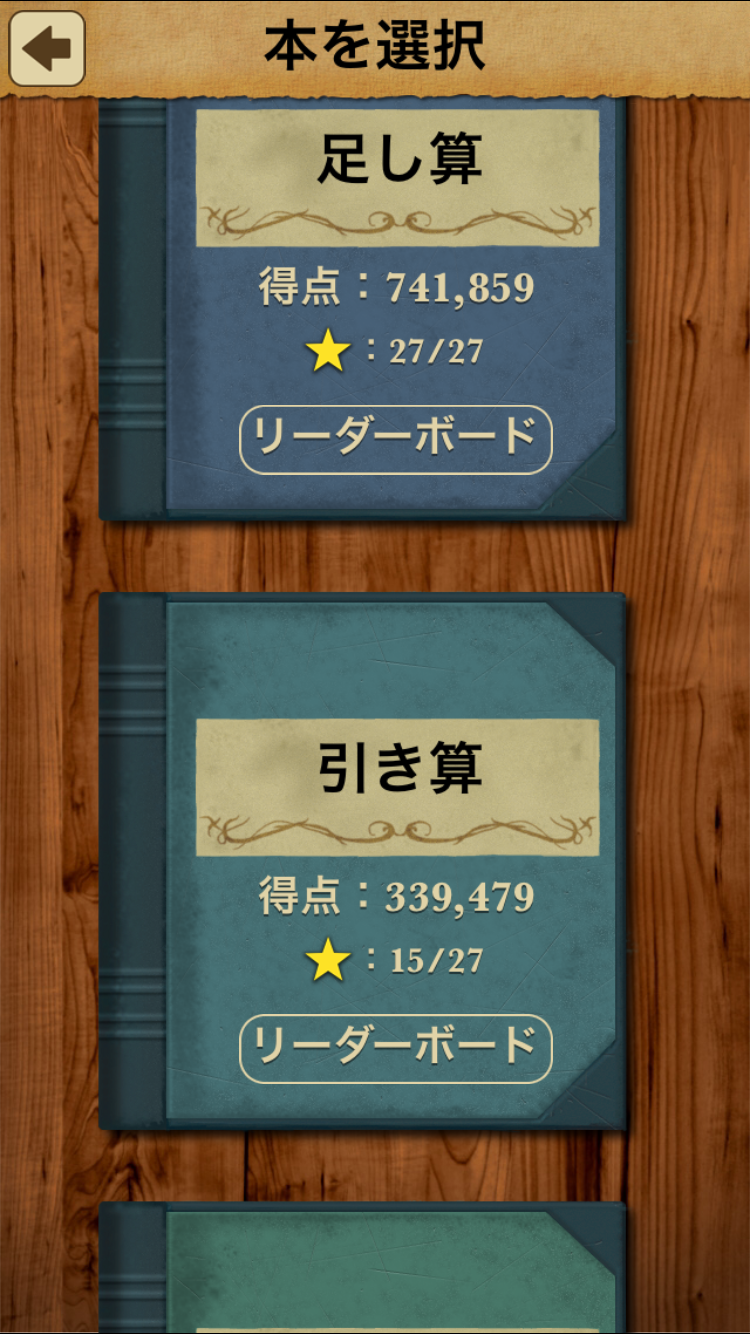Open the leaderboard for 足し算

395,439
